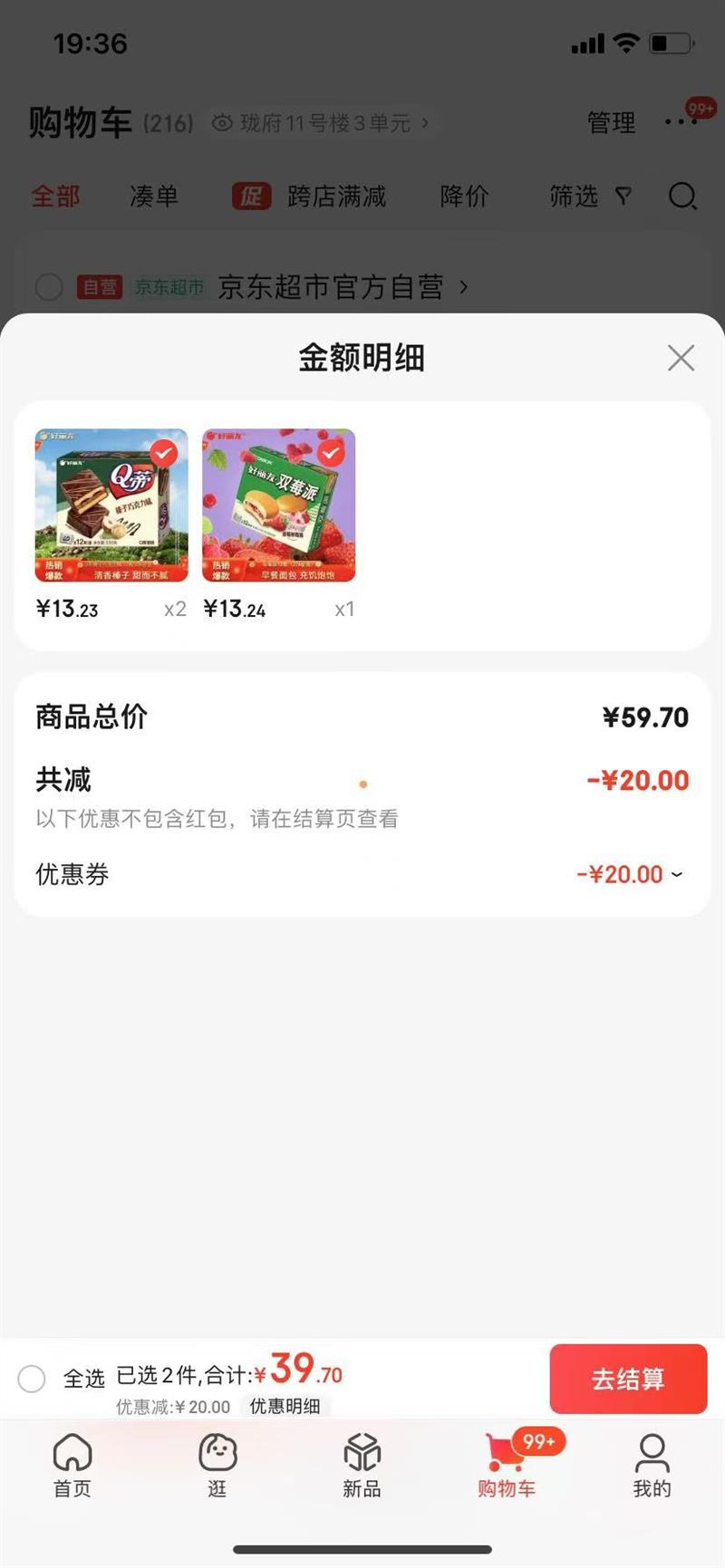Deselect the Q蒂 chocolate cake item
The image size is (725, 1568).
click(x=164, y=453)
